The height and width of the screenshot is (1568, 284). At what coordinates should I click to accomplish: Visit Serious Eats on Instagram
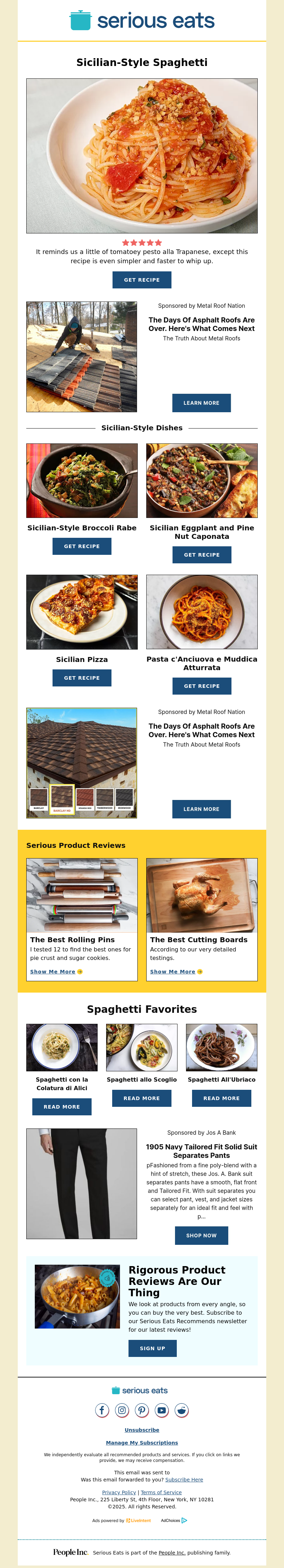click(x=122, y=1410)
